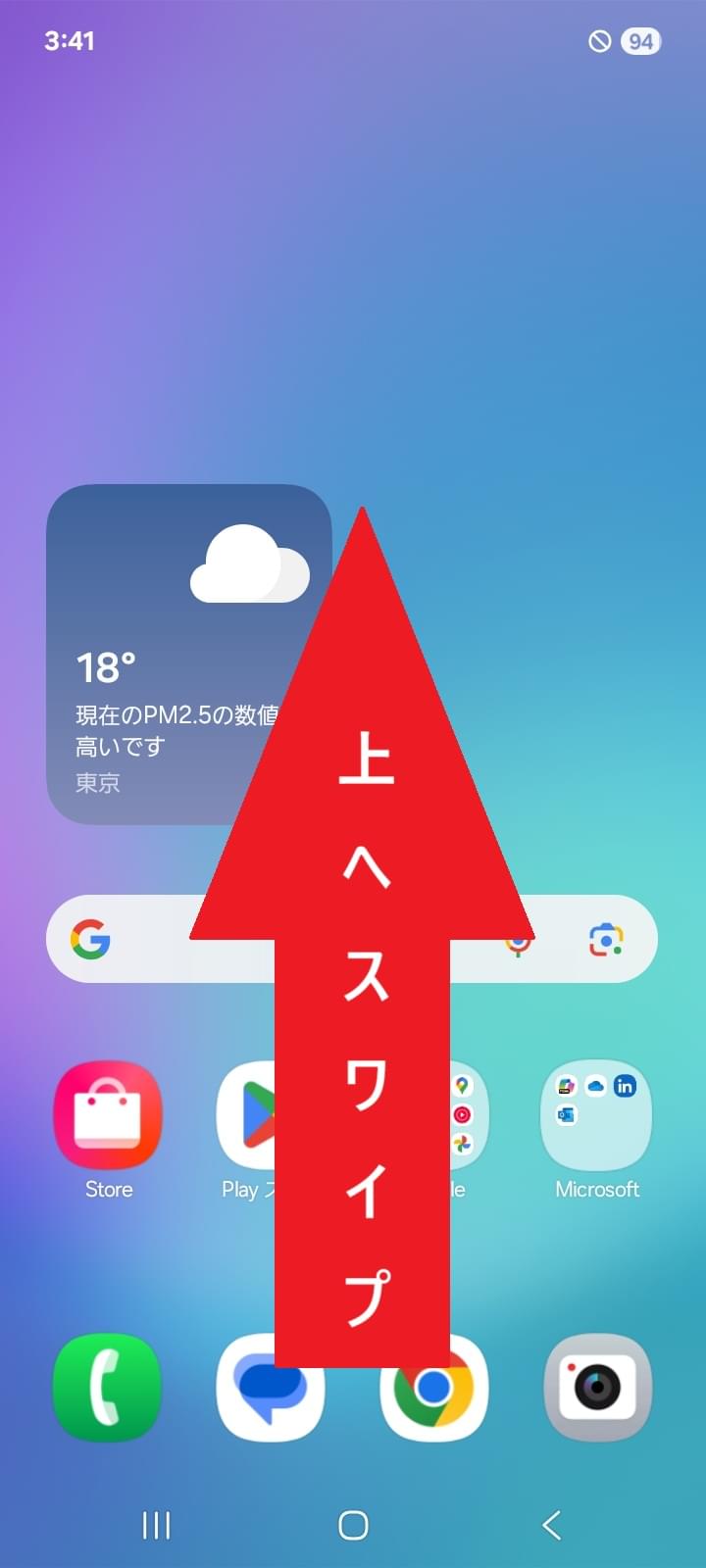
Task: Open the Camera app
Action: click(597, 1388)
